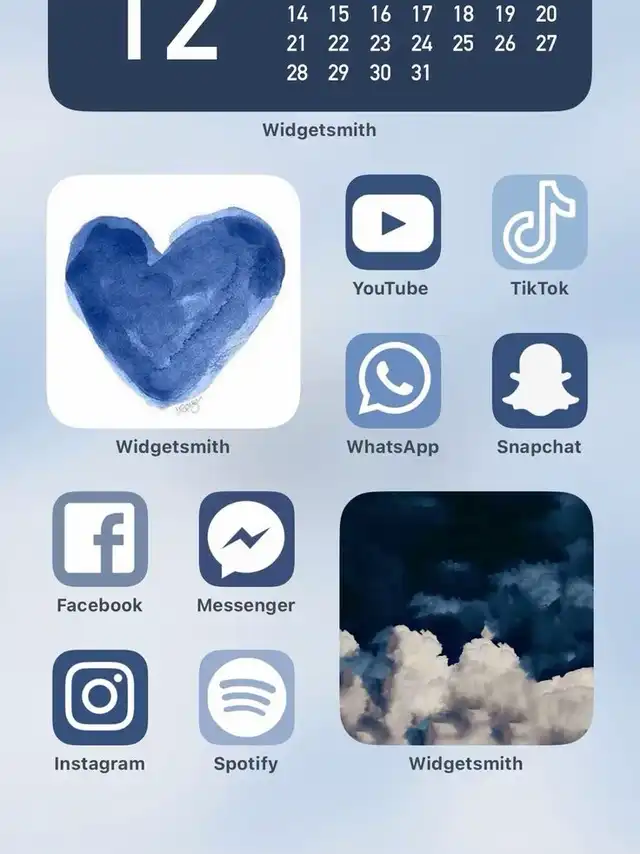Viewport: 640px width, 854px height.
Task: Open the YouTube app
Action: pos(393,222)
